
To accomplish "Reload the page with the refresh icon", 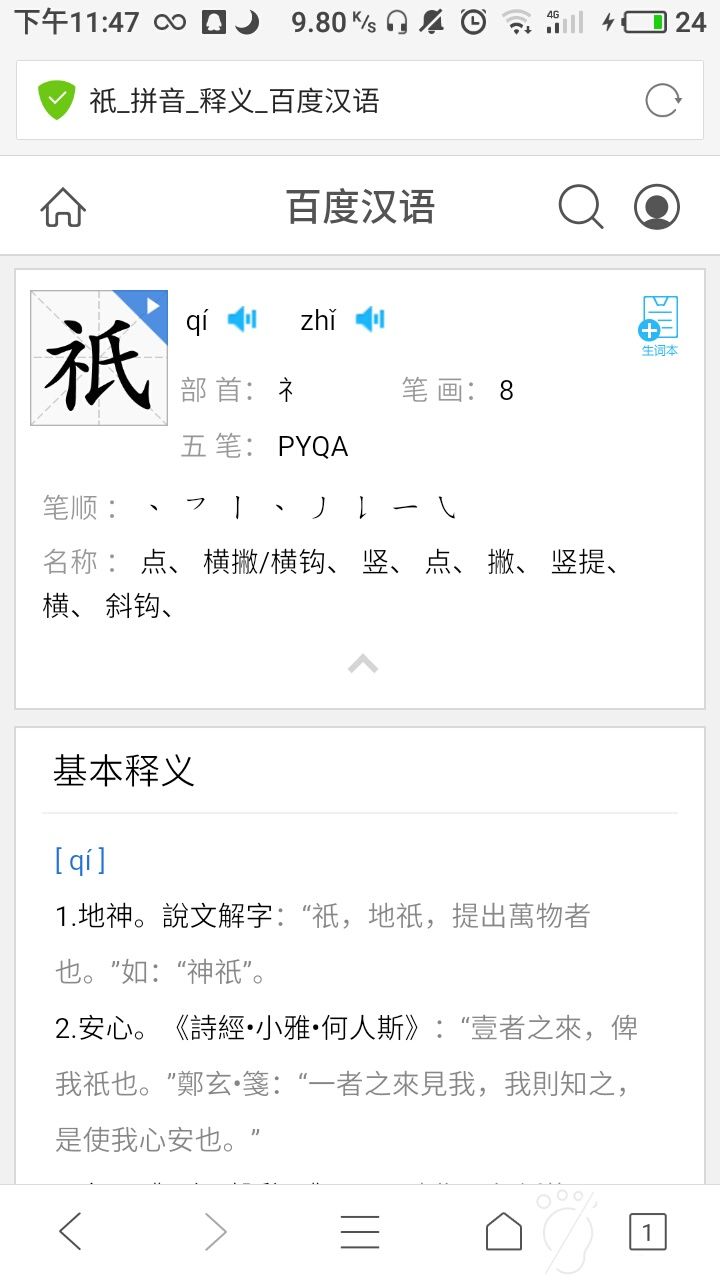I will tap(663, 100).
